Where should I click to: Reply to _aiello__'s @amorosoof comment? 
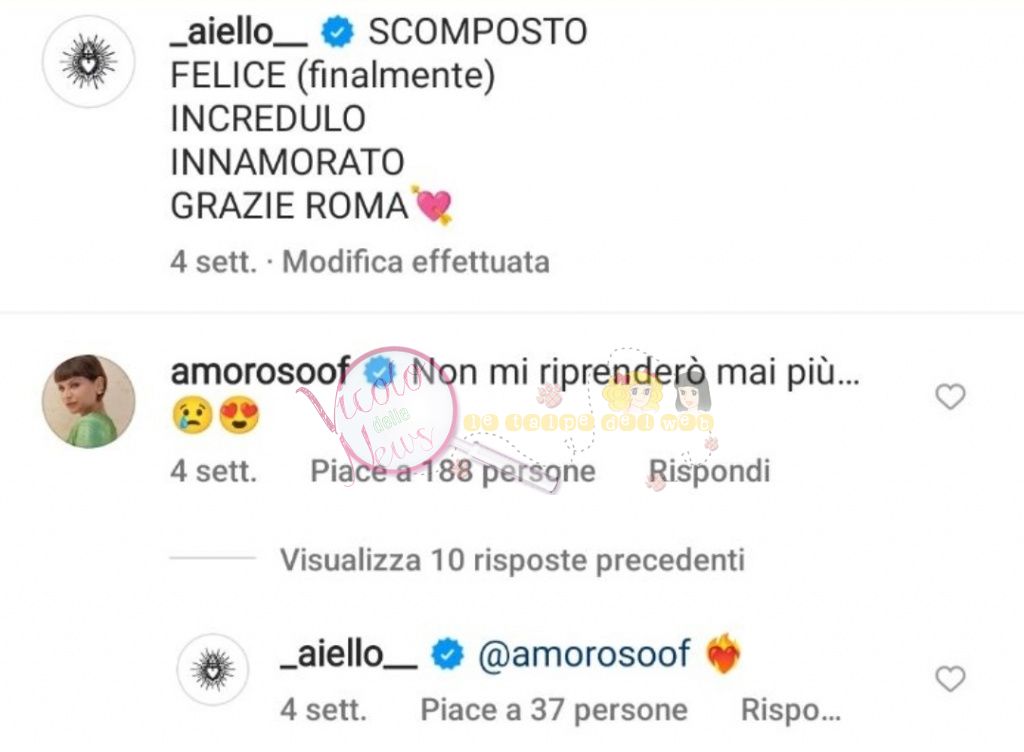(x=790, y=711)
